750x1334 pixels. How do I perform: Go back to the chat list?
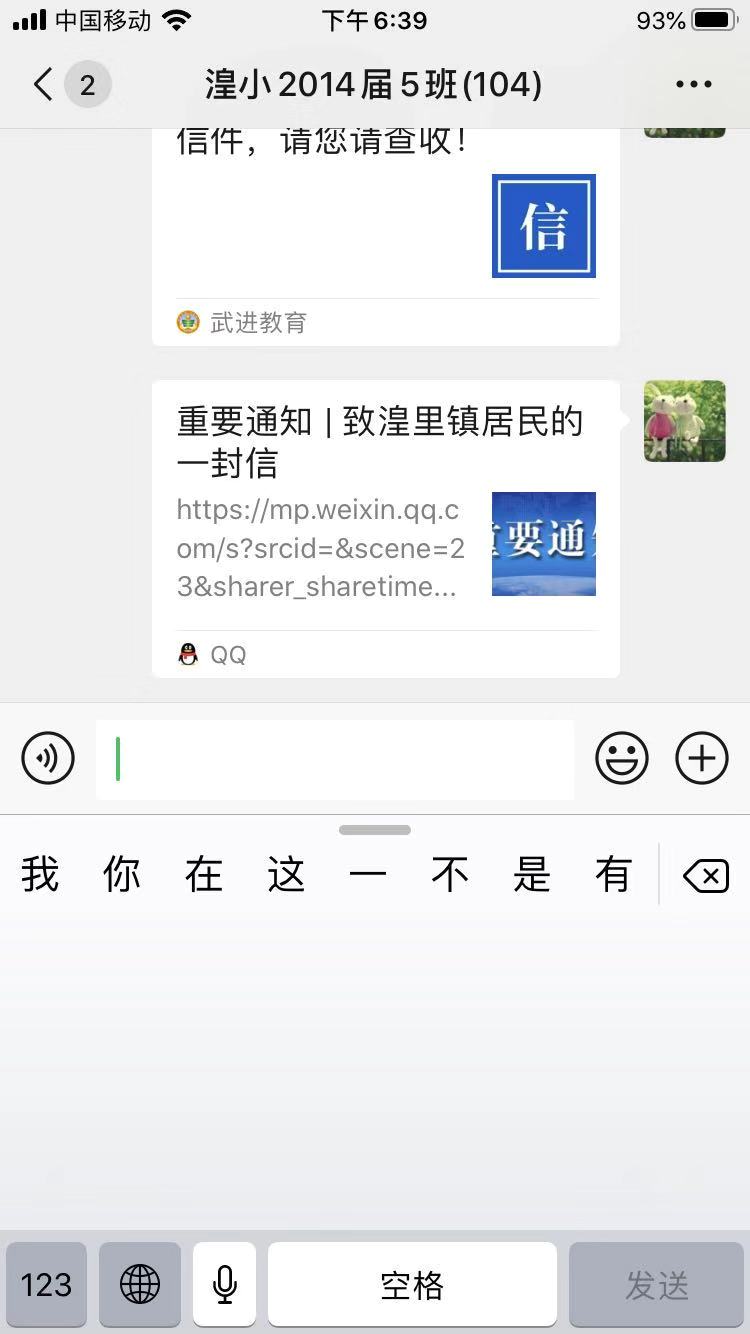(x=43, y=85)
